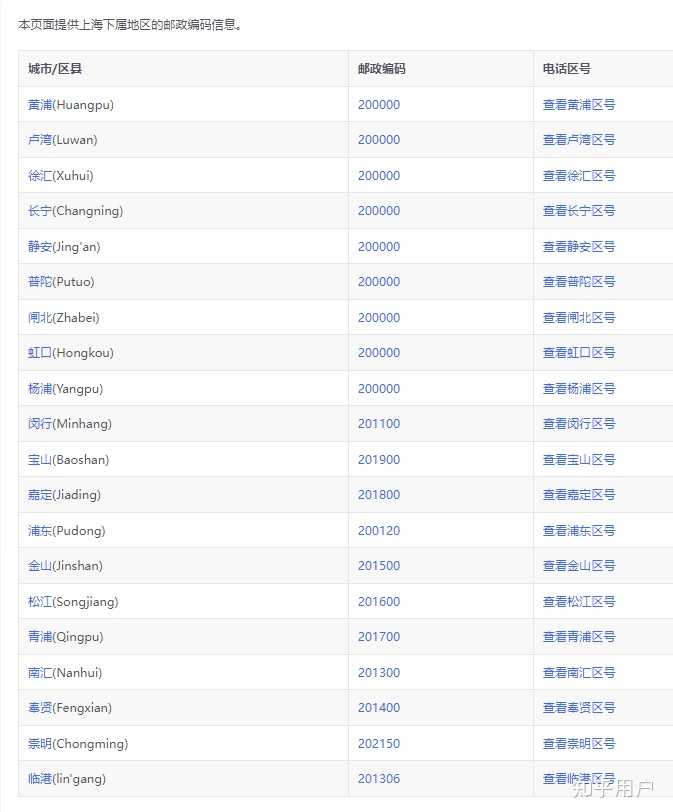Tap postal code 200000 in the 卢湾 row
Screen dimensions: 673x812
[x=378, y=140]
